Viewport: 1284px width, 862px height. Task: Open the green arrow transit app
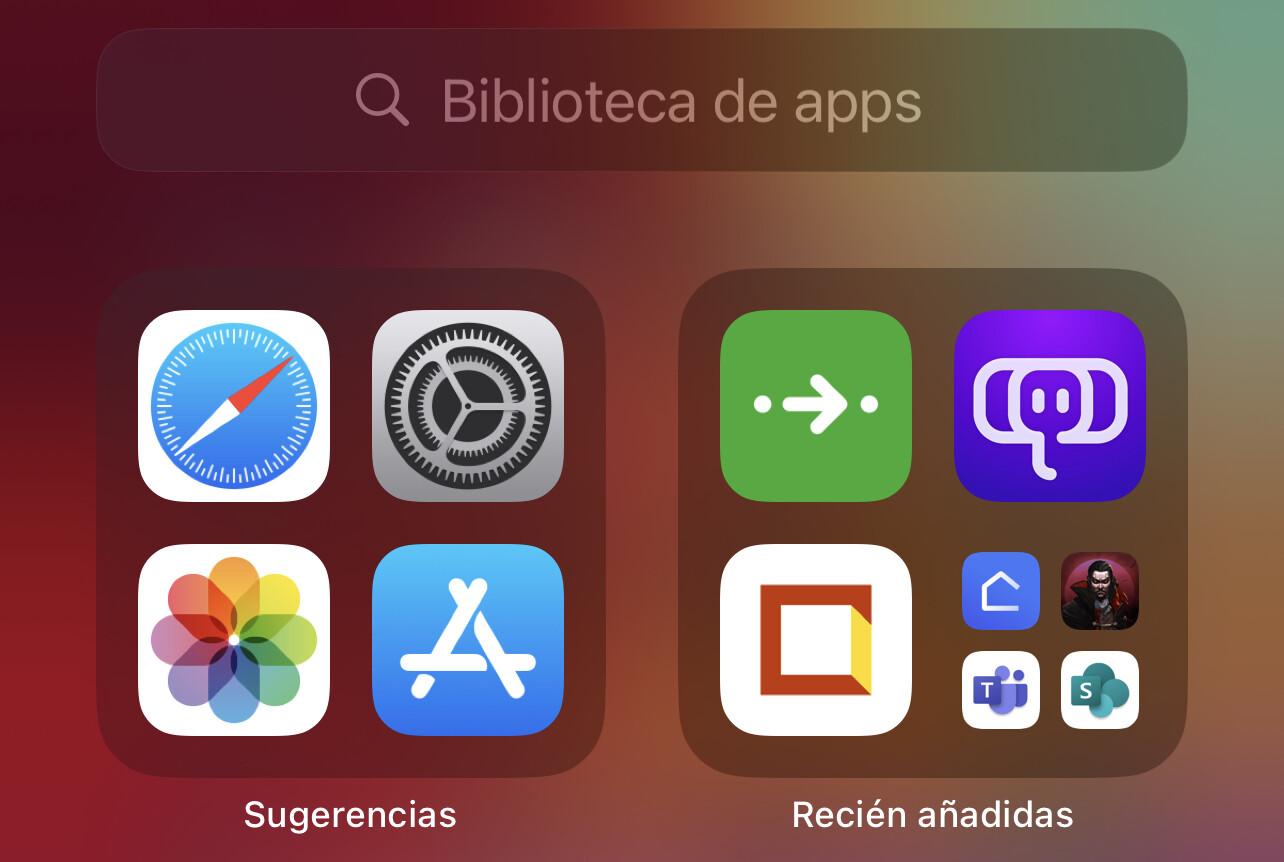[x=816, y=405]
